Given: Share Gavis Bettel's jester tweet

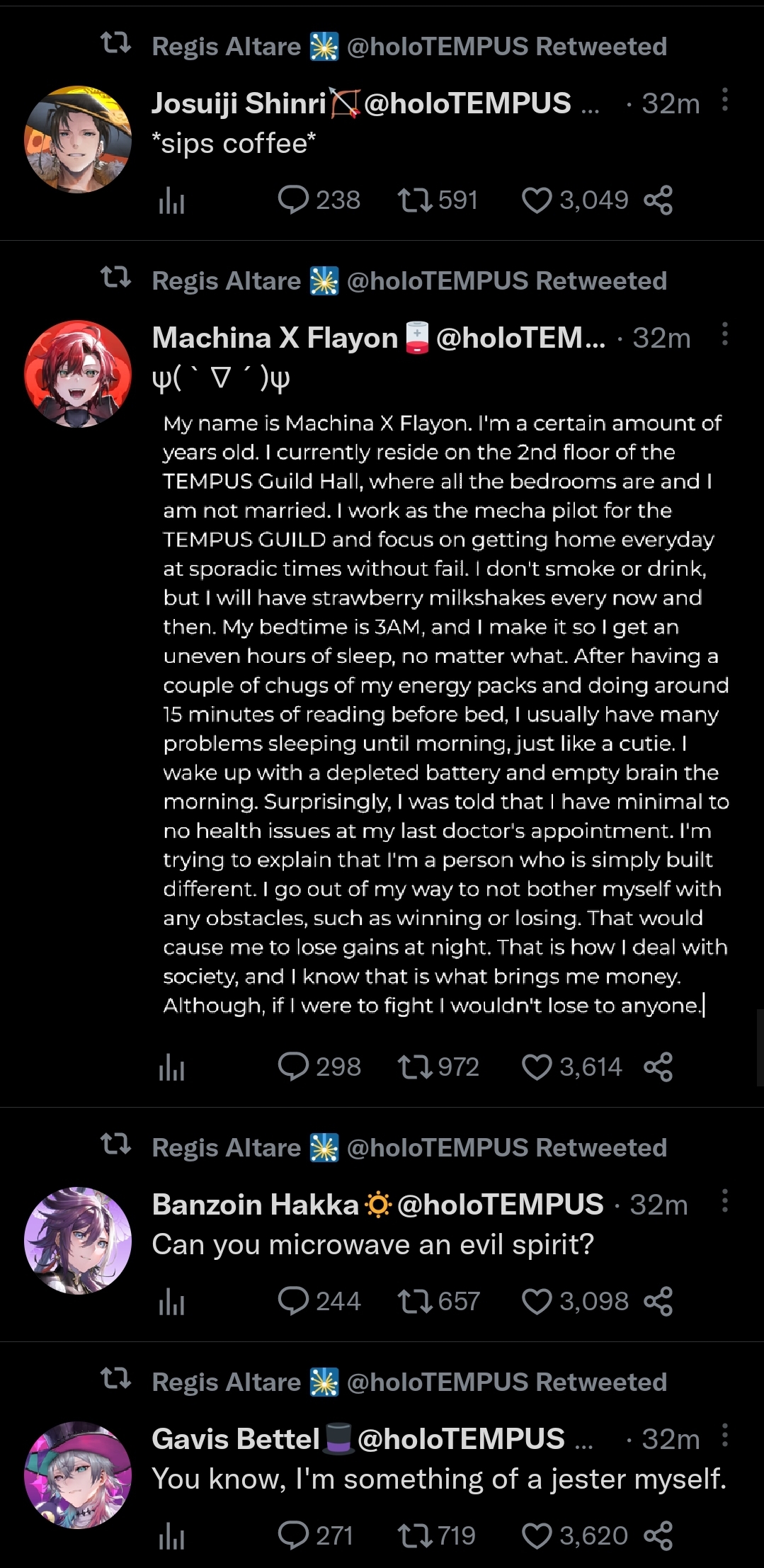Looking at the screenshot, I should [x=658, y=1535].
